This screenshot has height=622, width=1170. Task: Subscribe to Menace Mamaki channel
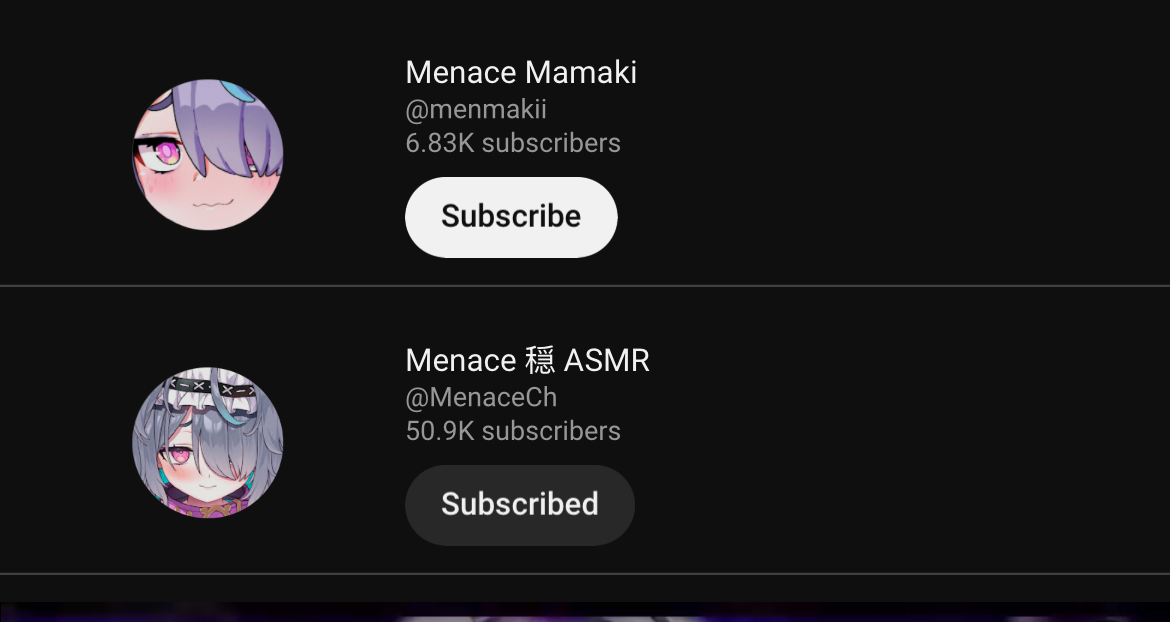coord(511,217)
